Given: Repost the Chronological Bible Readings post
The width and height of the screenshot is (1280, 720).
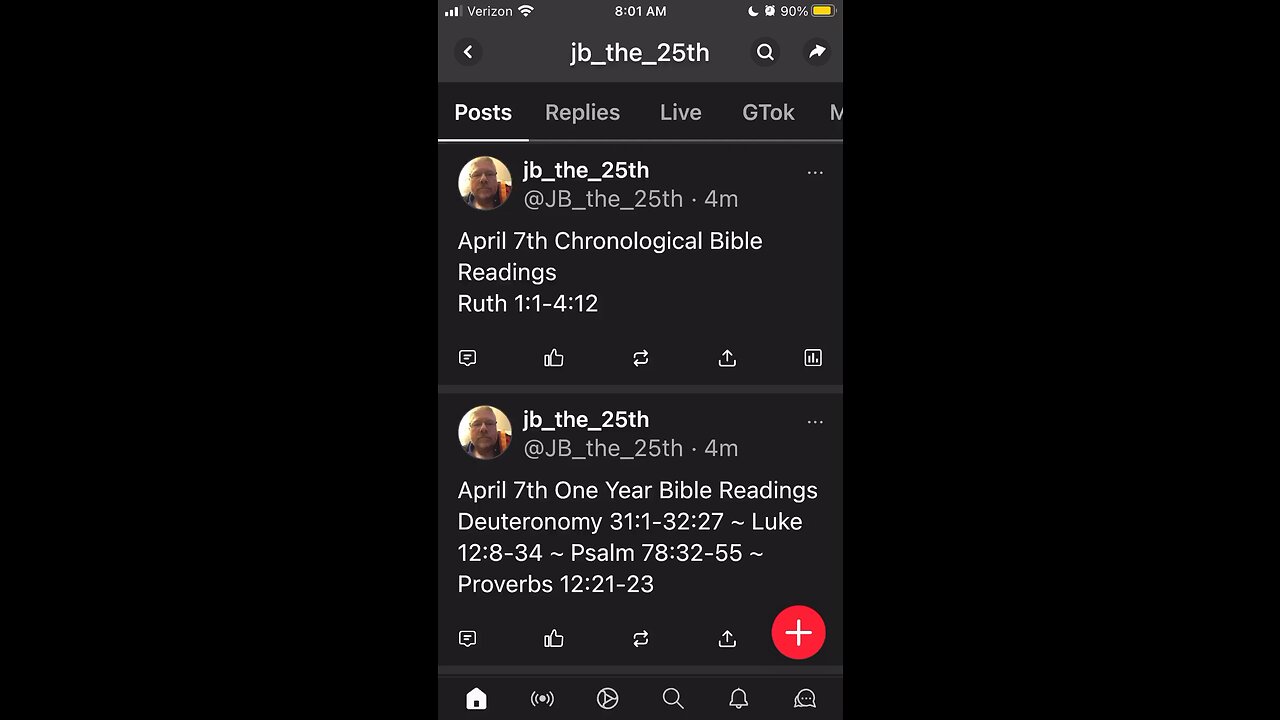Looking at the screenshot, I should coord(641,358).
